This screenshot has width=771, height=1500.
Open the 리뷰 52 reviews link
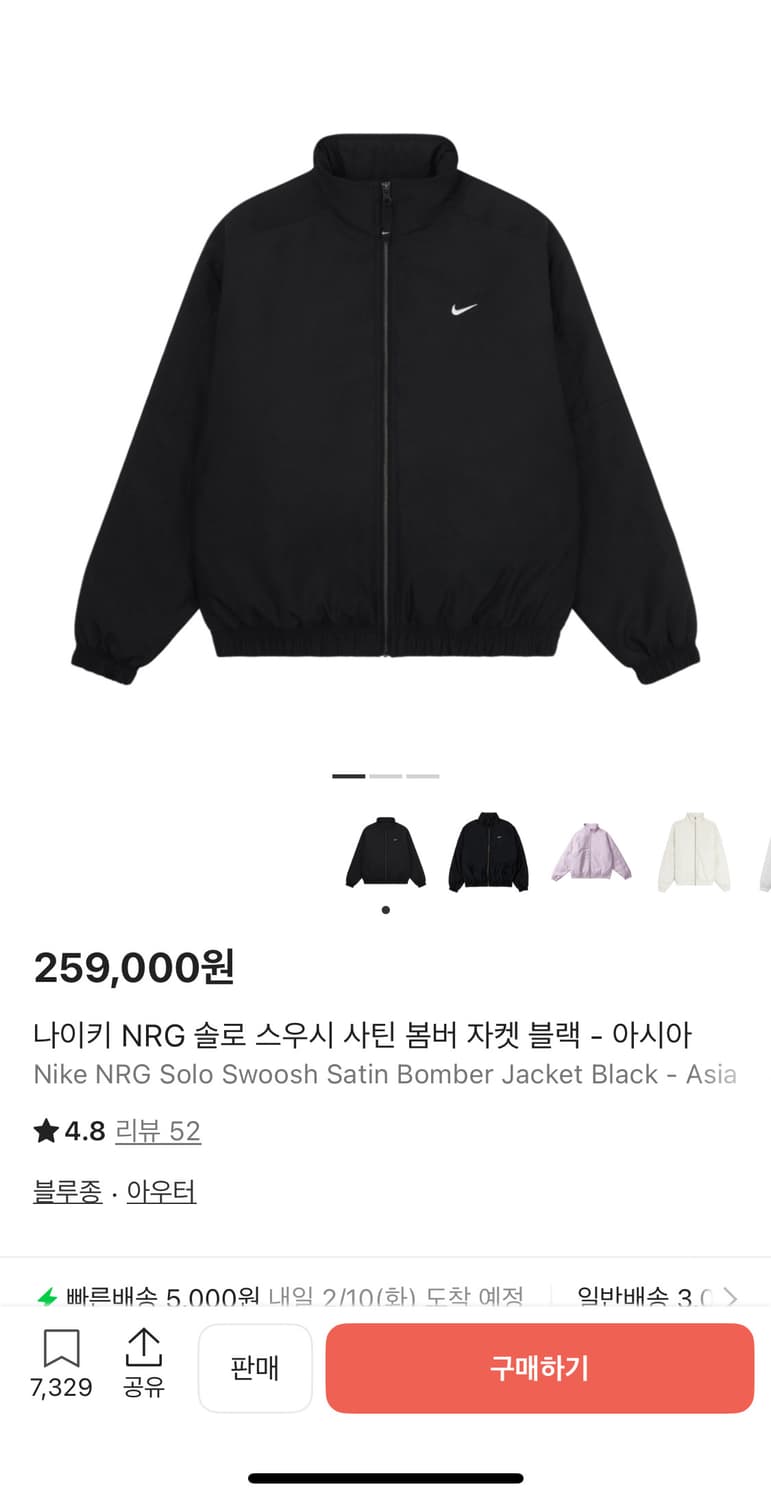tap(159, 1131)
